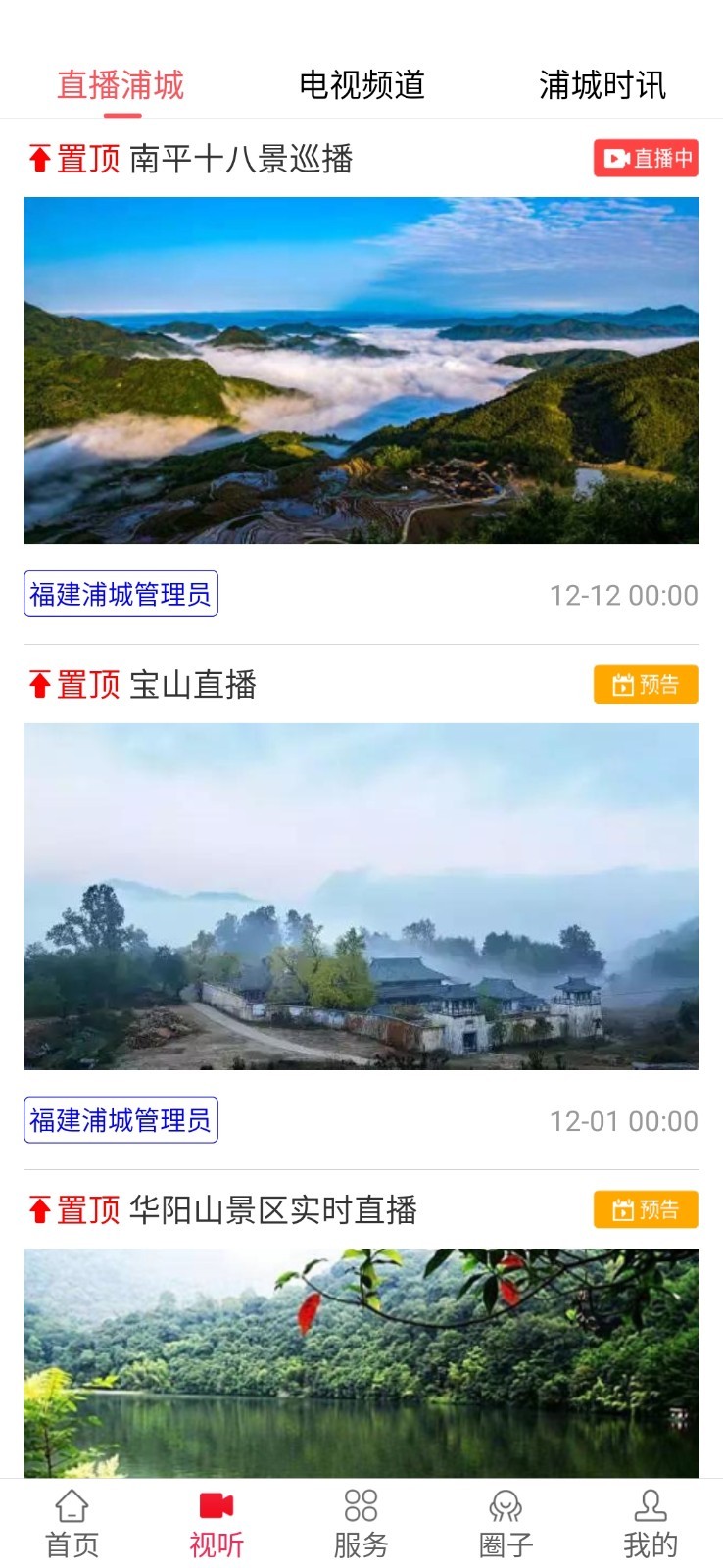
Task: Open the 华阳山景区实时直播 card
Action: 361,1362
